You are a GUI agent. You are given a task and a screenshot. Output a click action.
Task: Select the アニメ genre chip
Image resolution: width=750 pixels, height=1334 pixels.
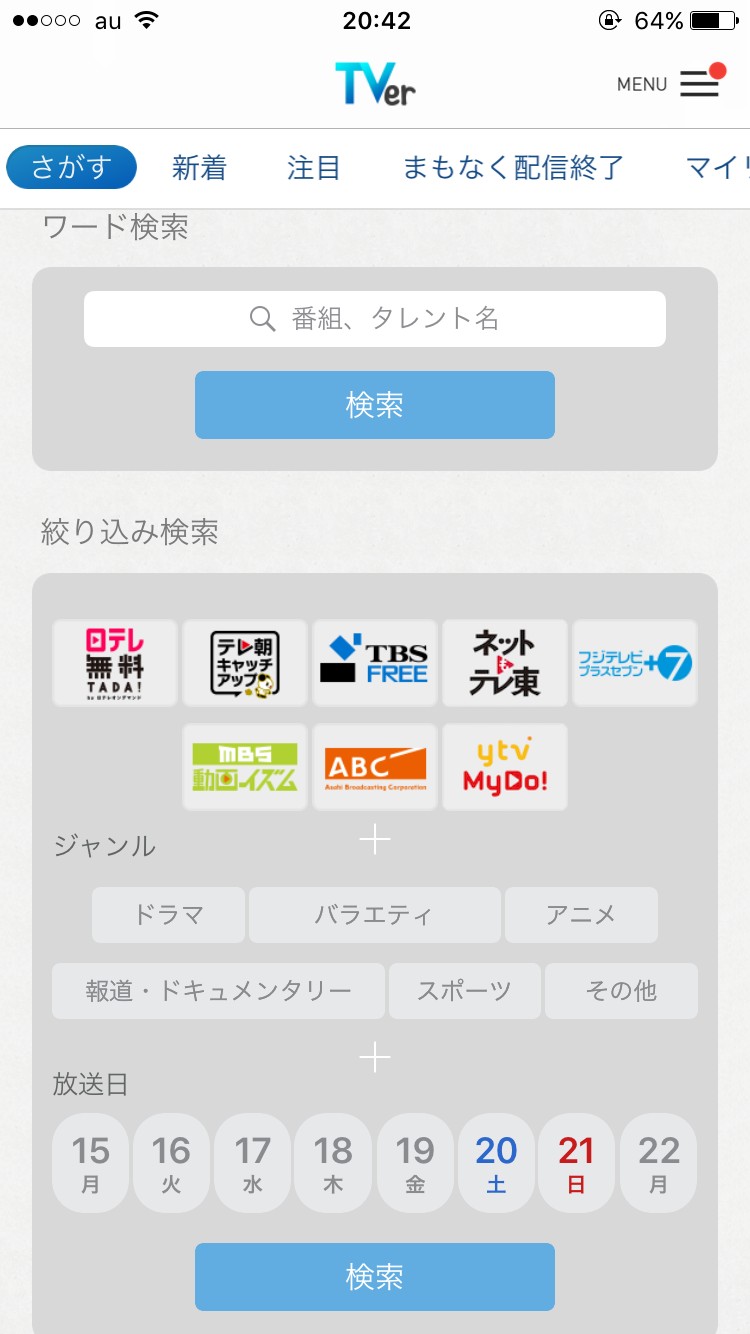[581, 914]
